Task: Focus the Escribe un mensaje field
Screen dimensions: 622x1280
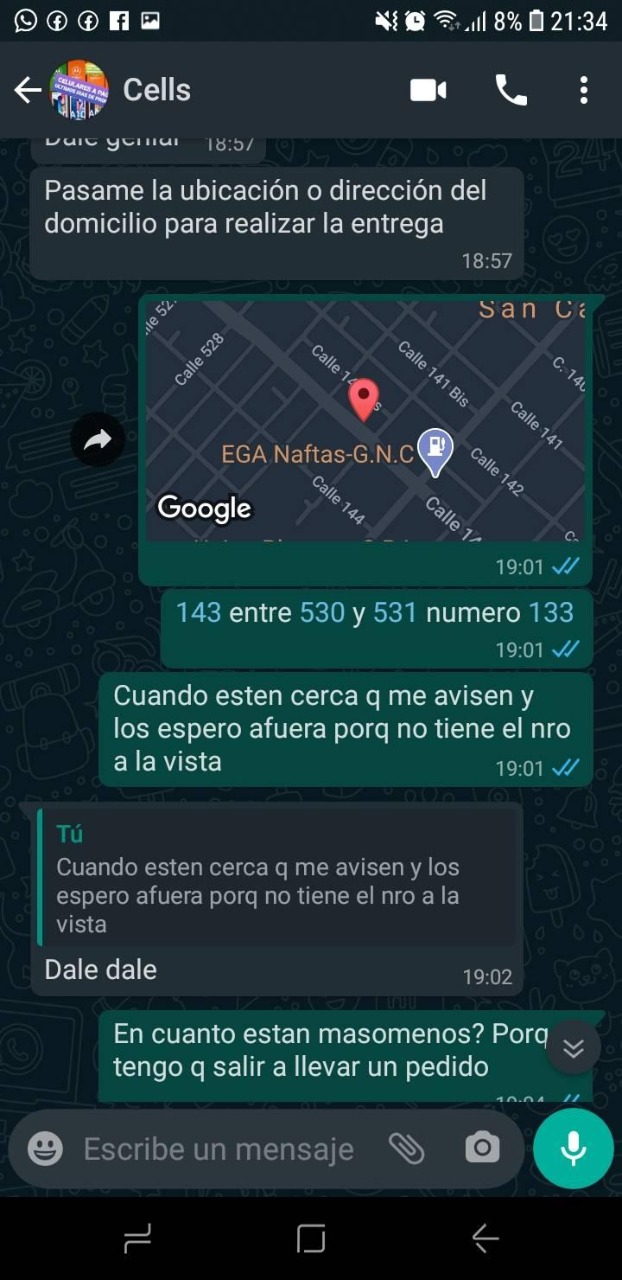Action: [218, 1149]
